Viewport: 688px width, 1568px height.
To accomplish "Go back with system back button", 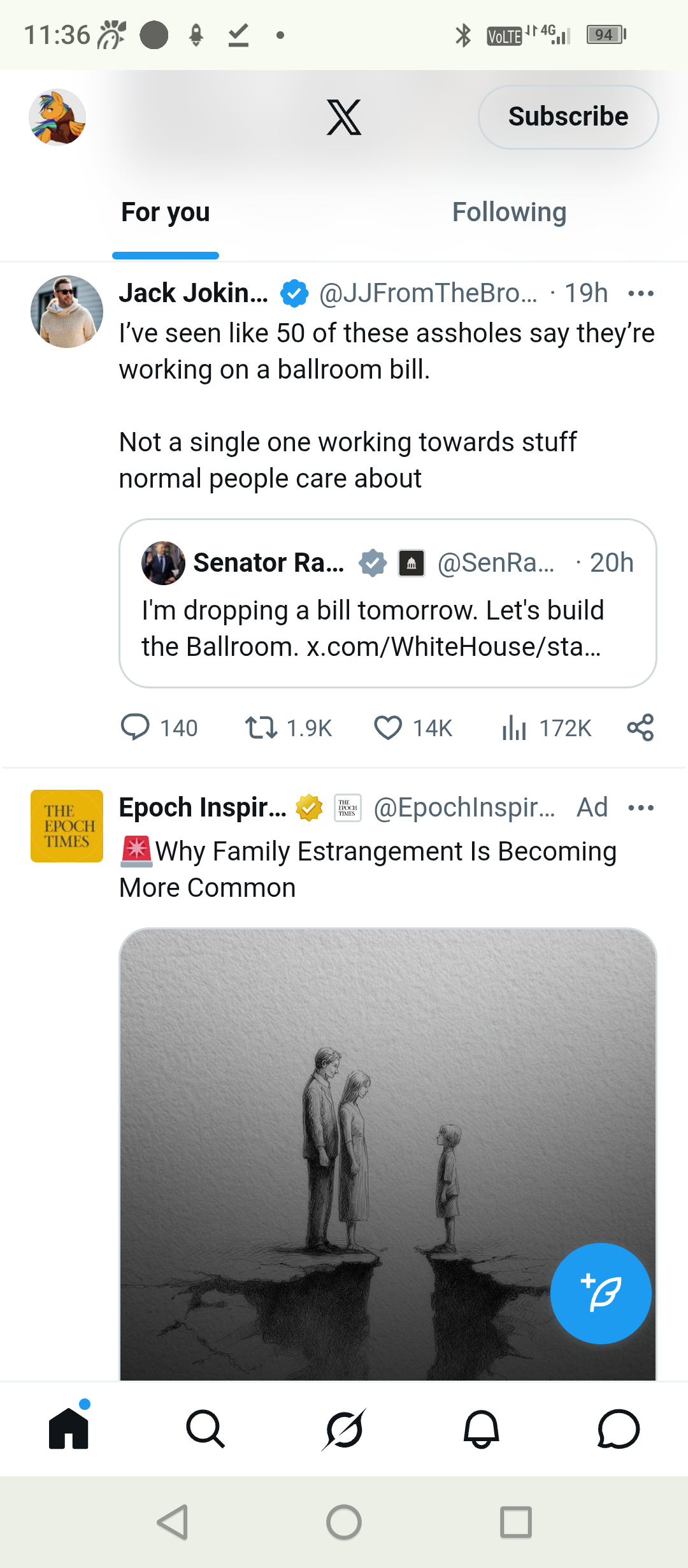I will coord(172,1522).
